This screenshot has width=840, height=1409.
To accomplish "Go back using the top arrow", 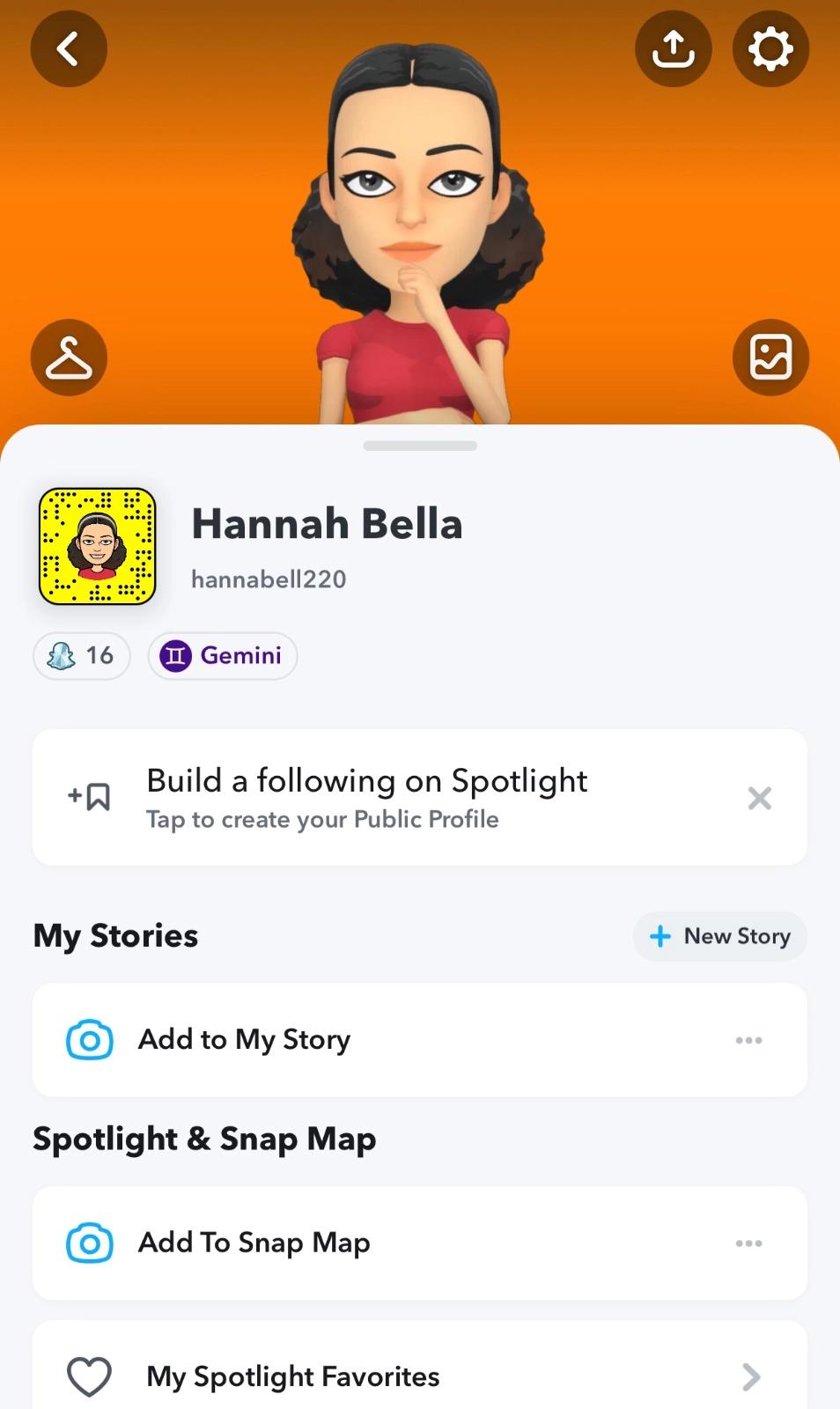I will pos(69,48).
